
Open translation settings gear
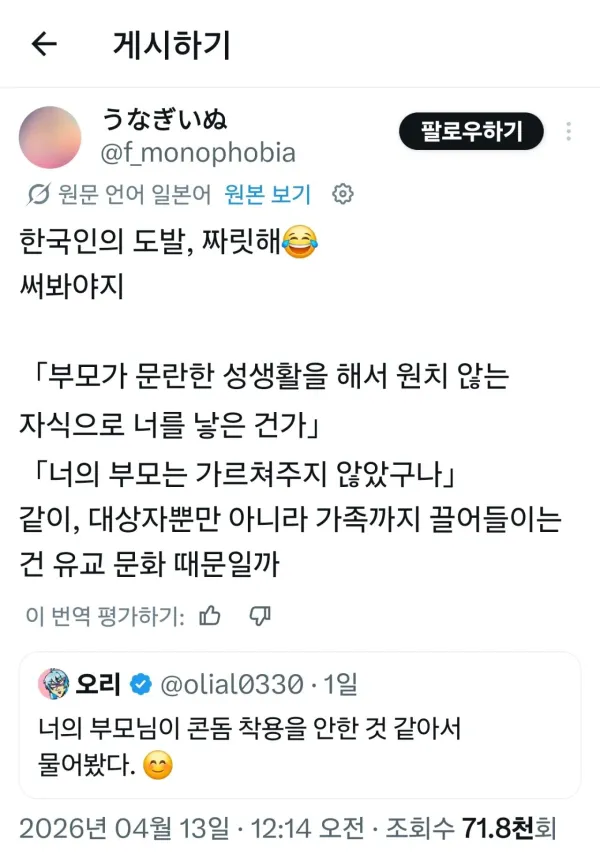point(342,194)
